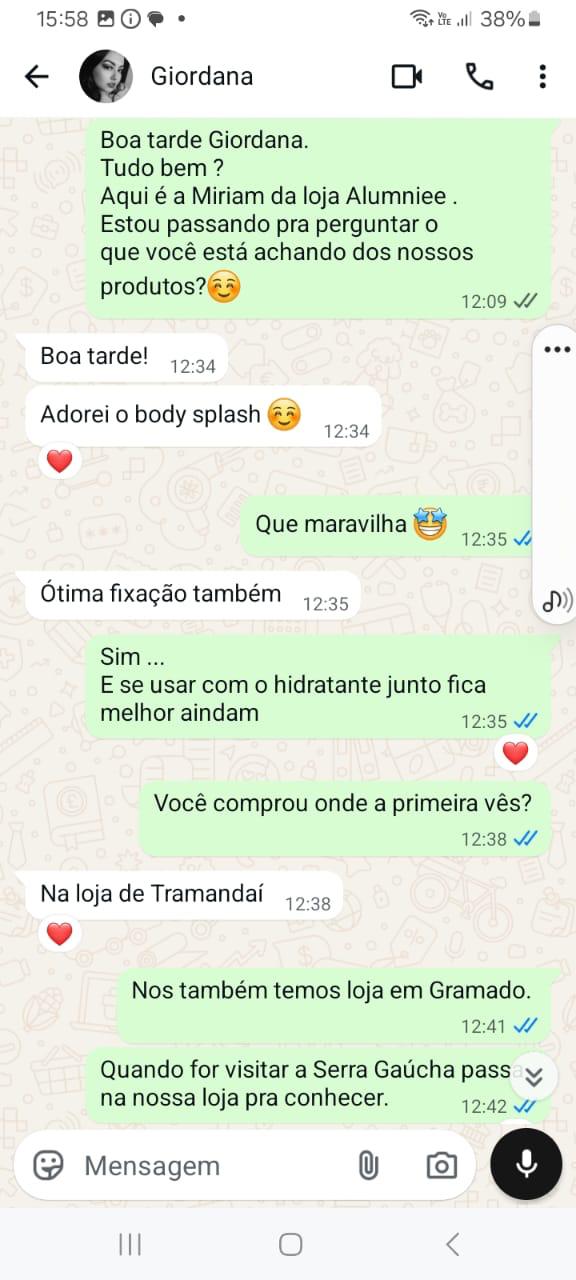This screenshot has width=576, height=1280.
Task: Open the camera from the message bar
Action: 441,1165
